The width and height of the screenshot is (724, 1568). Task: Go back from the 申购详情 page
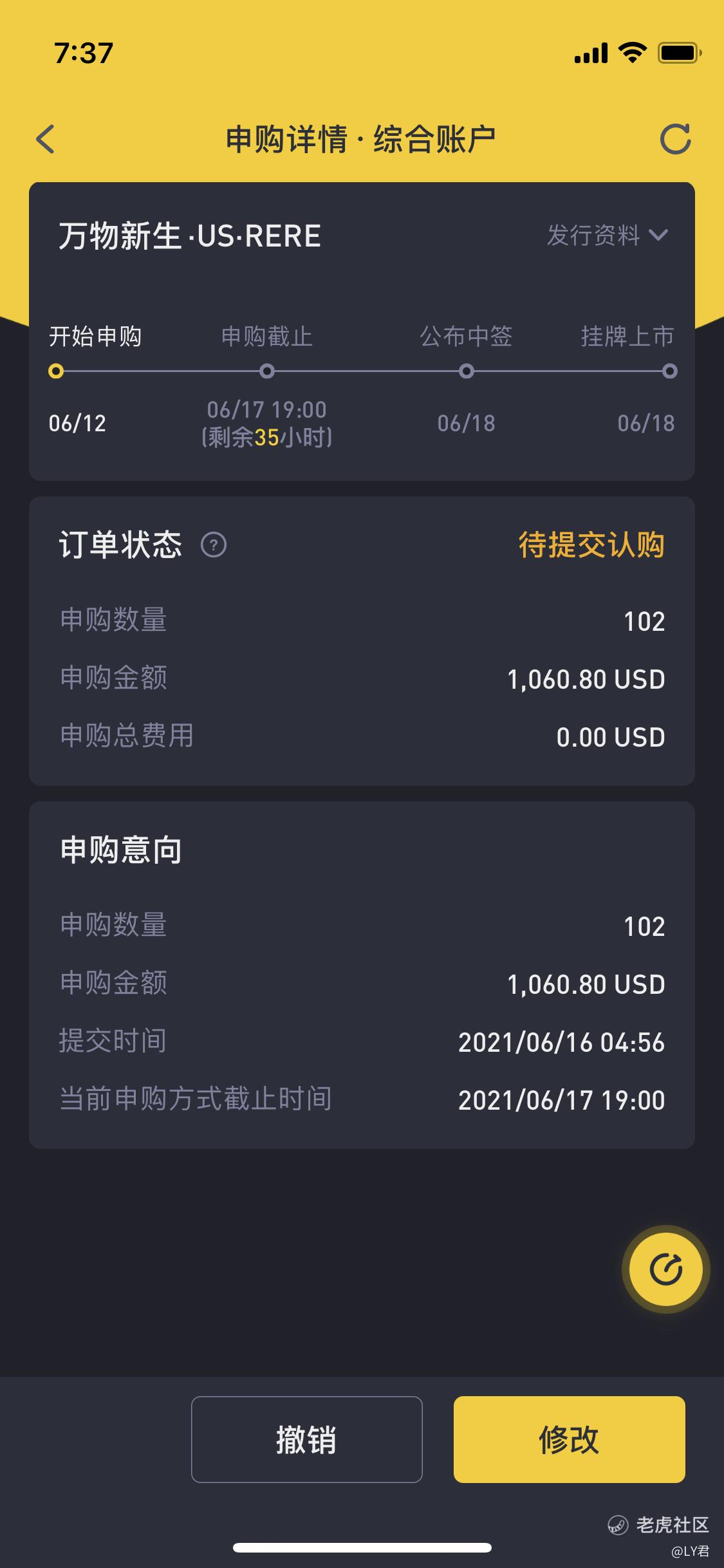(x=46, y=139)
